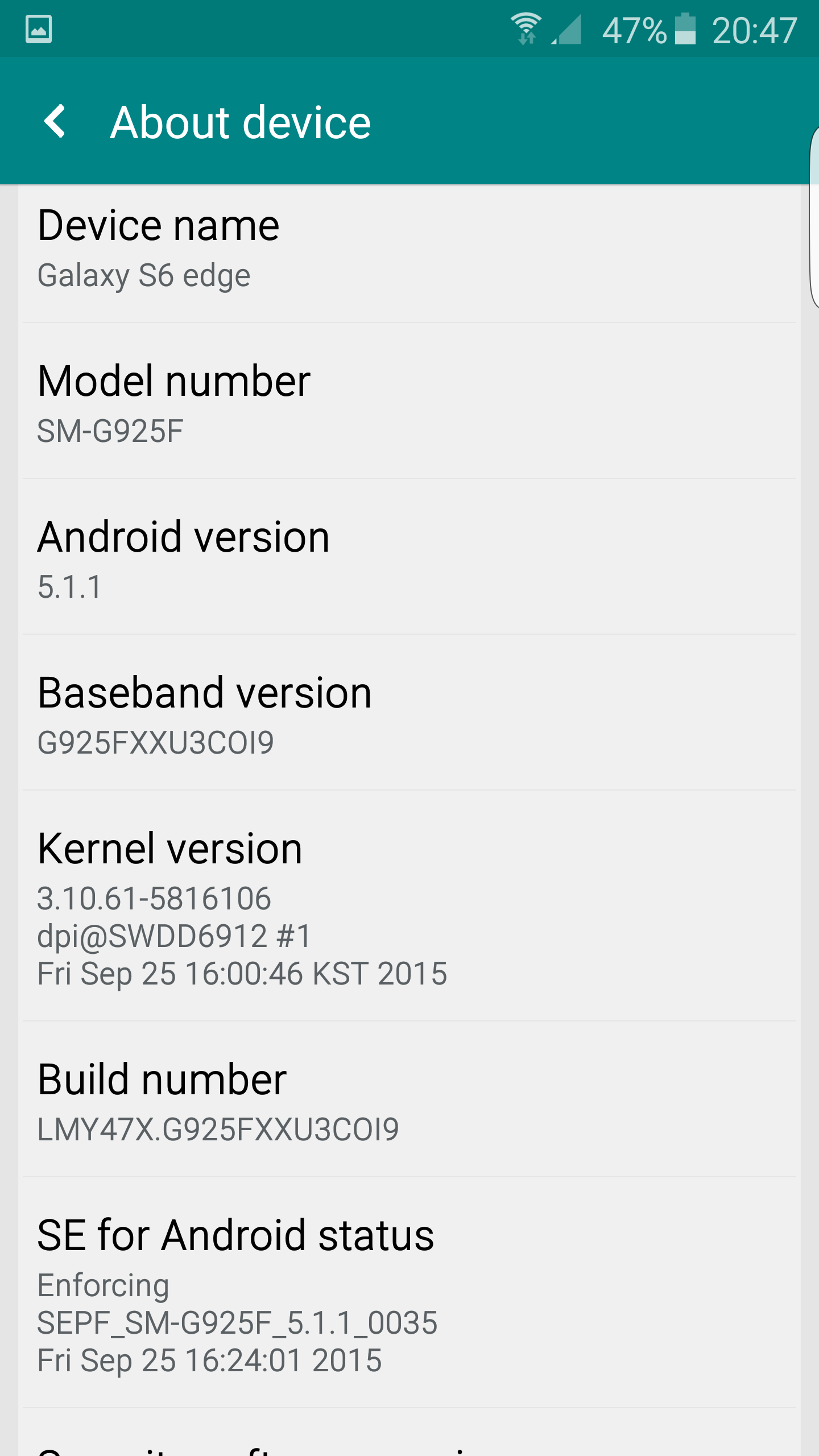The image size is (819, 1456).
Task: Go back from About device
Action: (56, 121)
